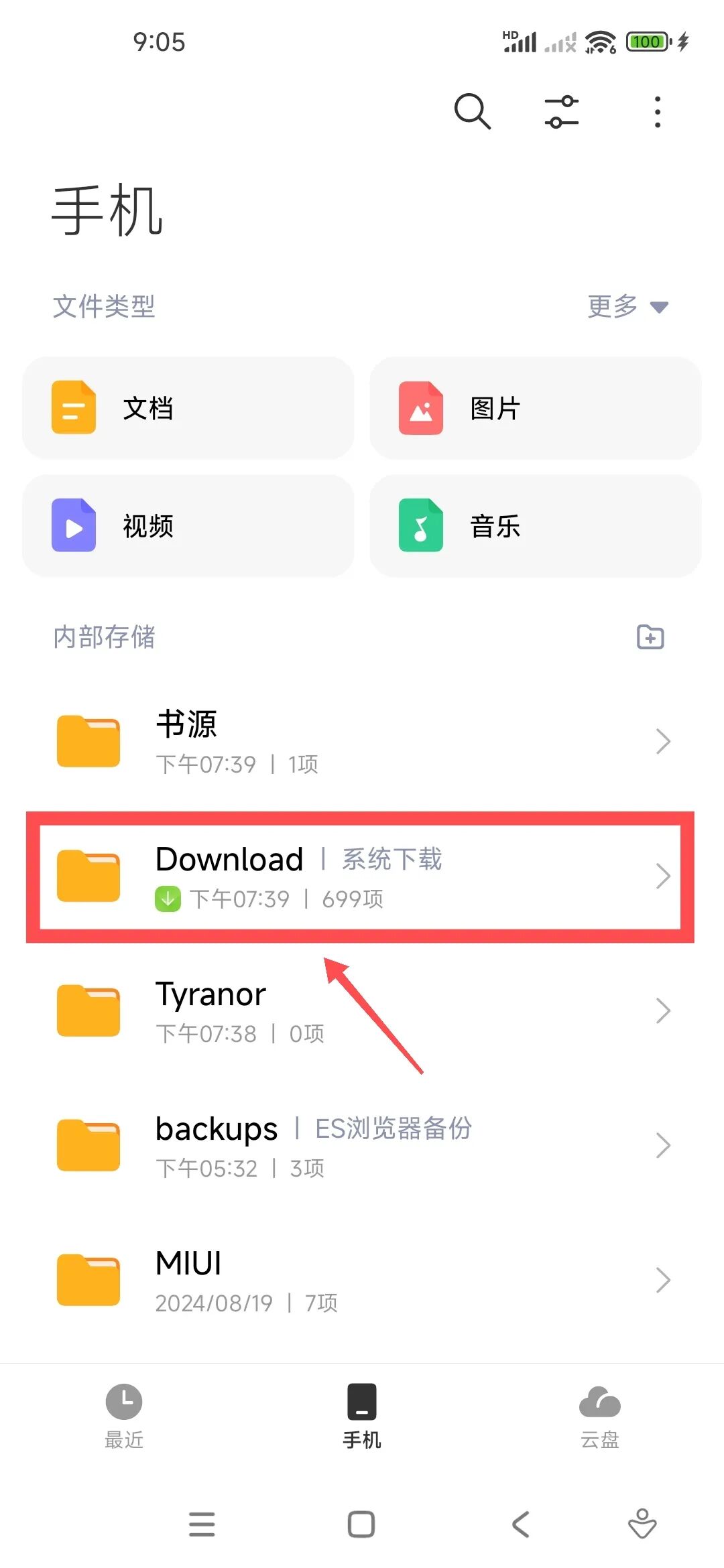Image resolution: width=724 pixels, height=1568 pixels.
Task: Open the filter and sort settings icon
Action: (x=562, y=111)
